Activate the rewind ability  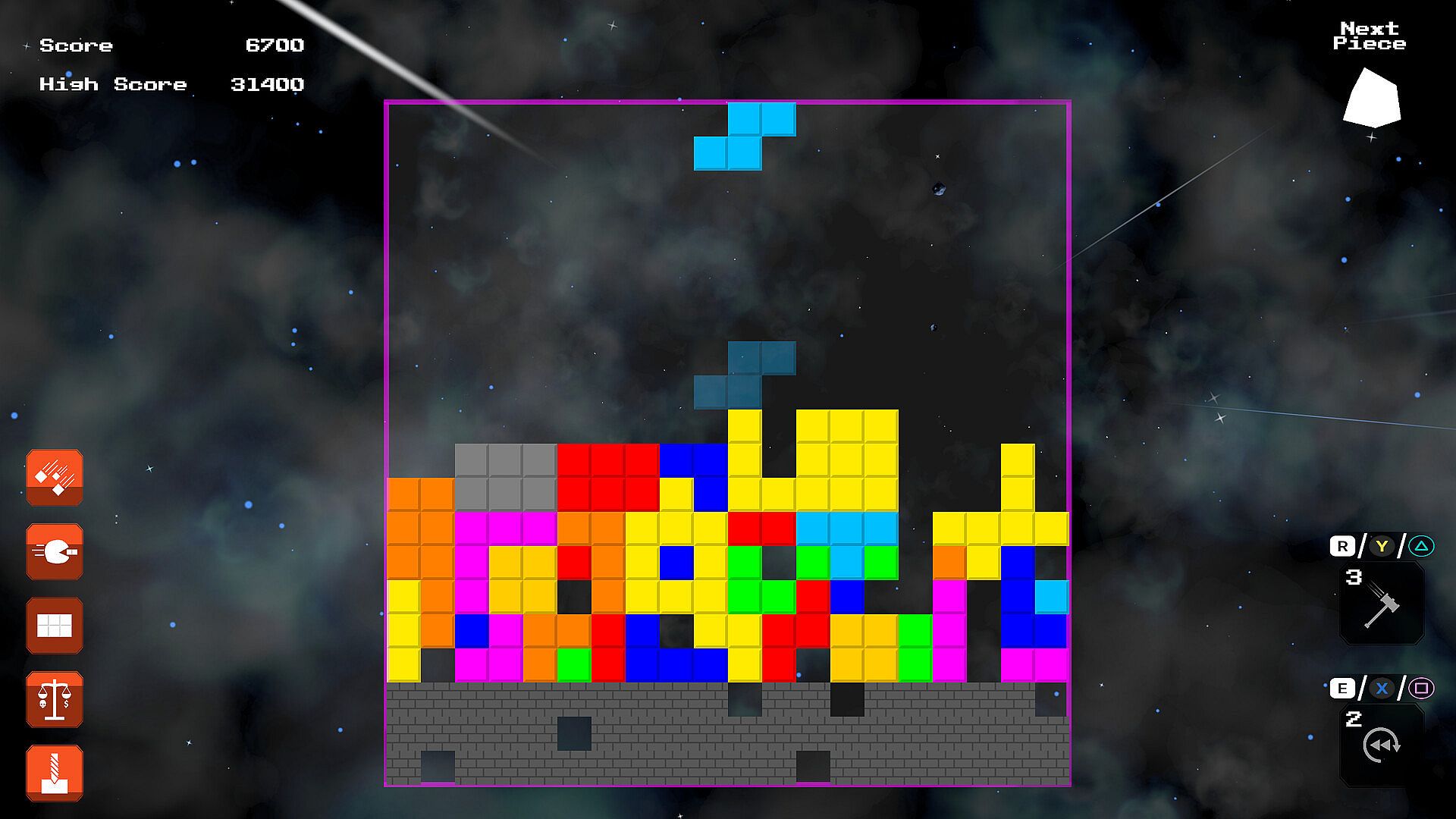click(1382, 745)
